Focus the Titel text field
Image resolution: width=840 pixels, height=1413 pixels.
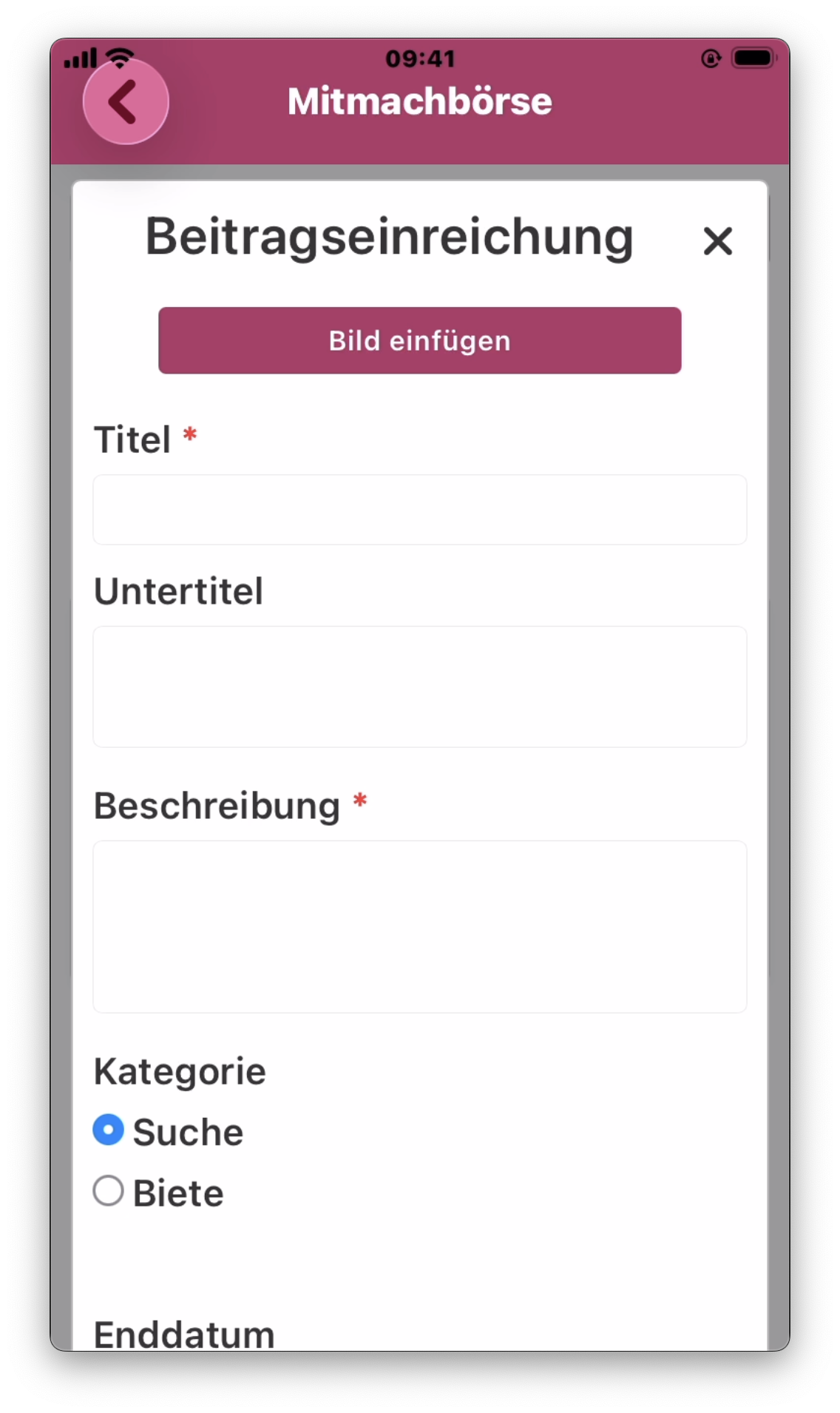tap(419, 510)
